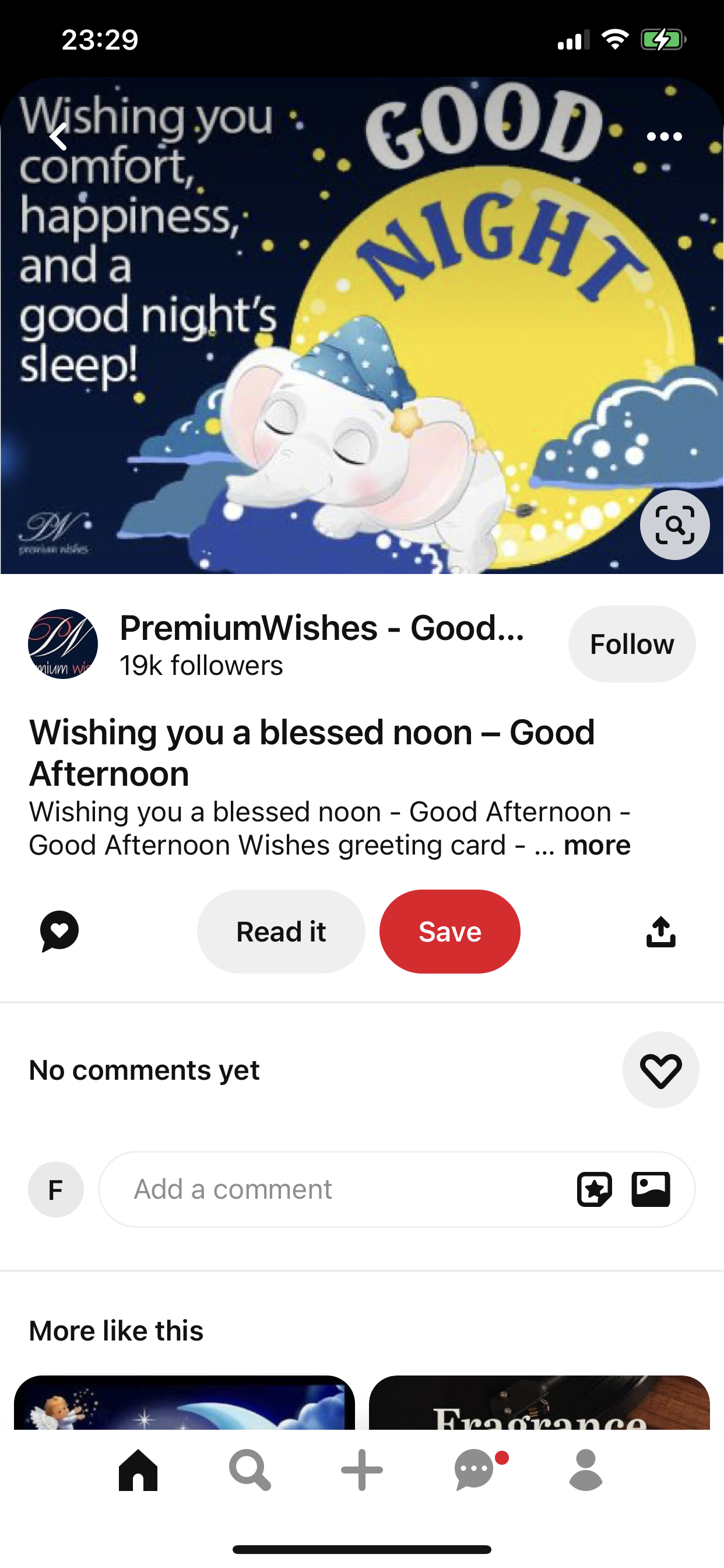Follow PremiumWishes account

coord(631,644)
